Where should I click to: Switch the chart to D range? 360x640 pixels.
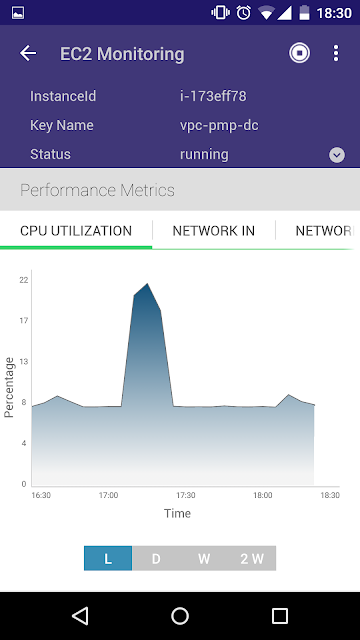tap(156, 558)
